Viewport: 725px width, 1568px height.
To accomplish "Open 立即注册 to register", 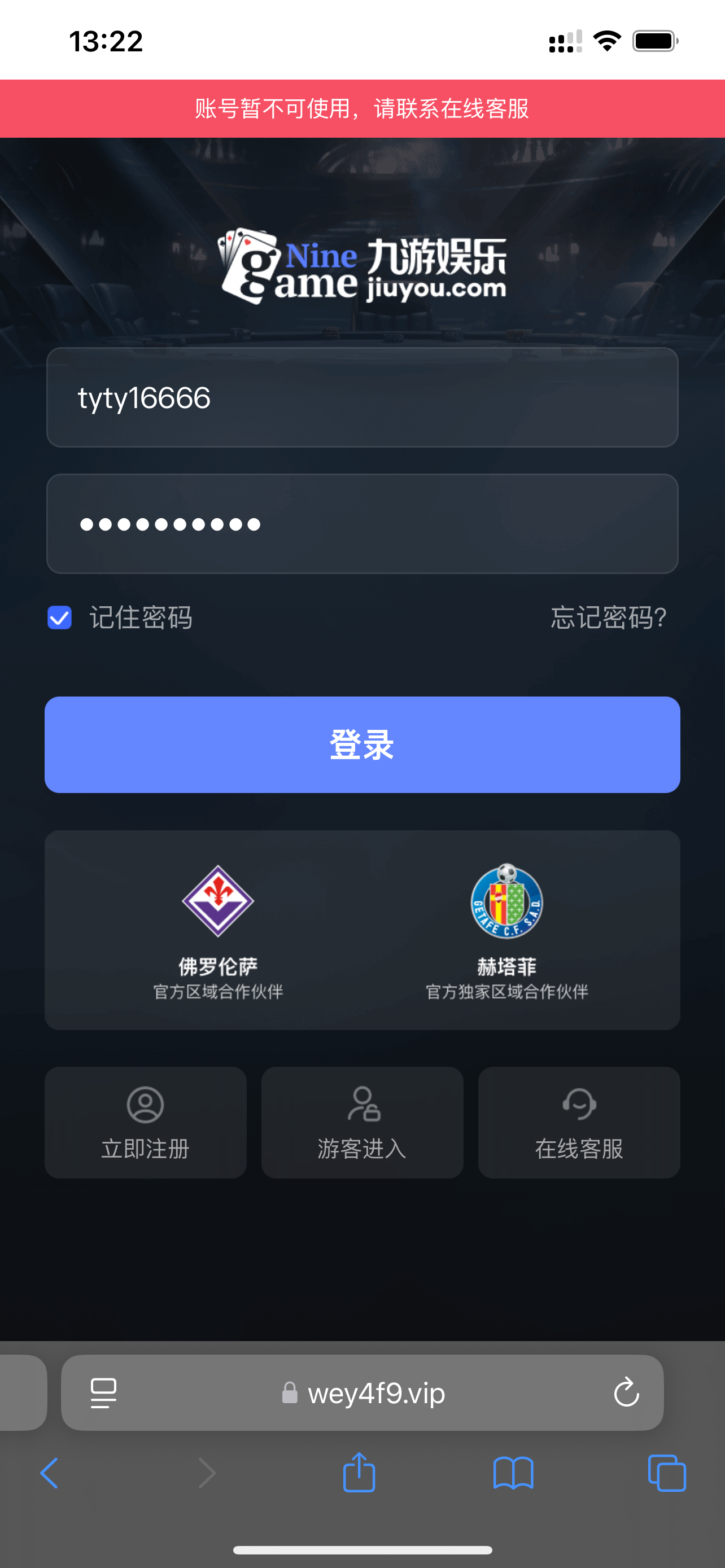I will tap(146, 1122).
